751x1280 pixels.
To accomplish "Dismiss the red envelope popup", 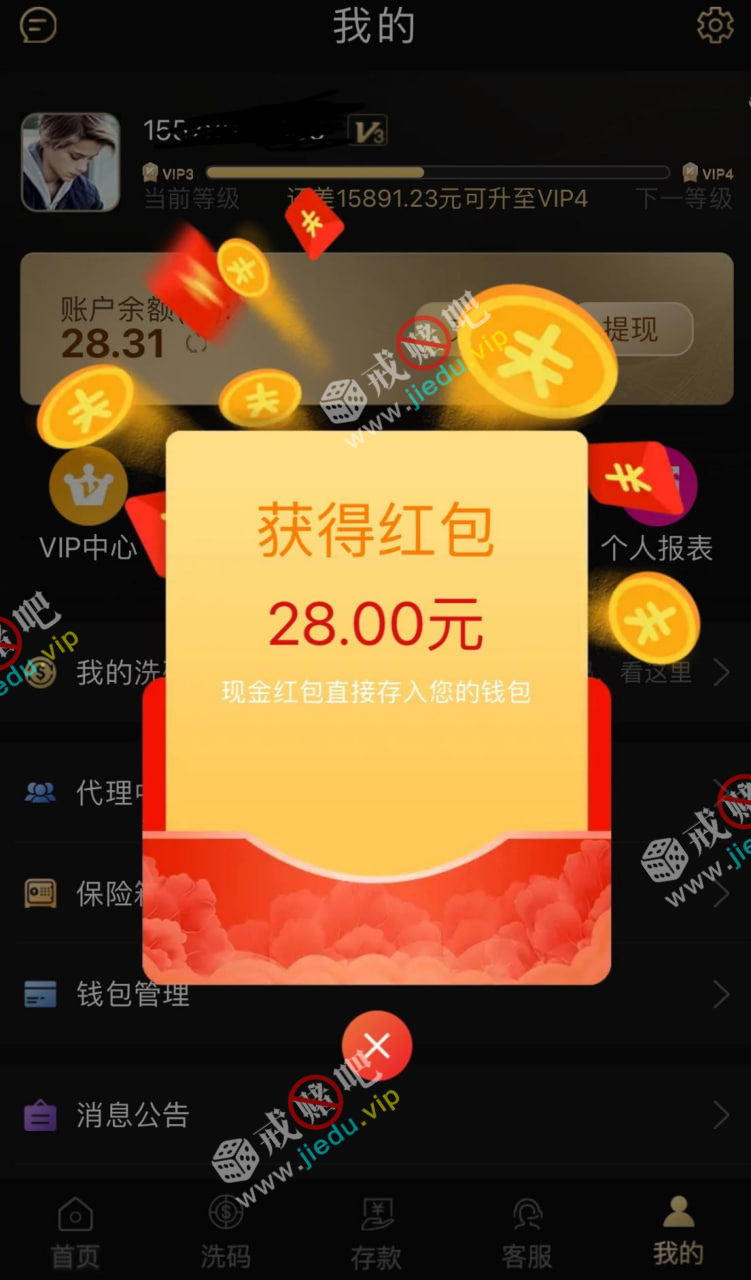I will pyautogui.click(x=376, y=1046).
